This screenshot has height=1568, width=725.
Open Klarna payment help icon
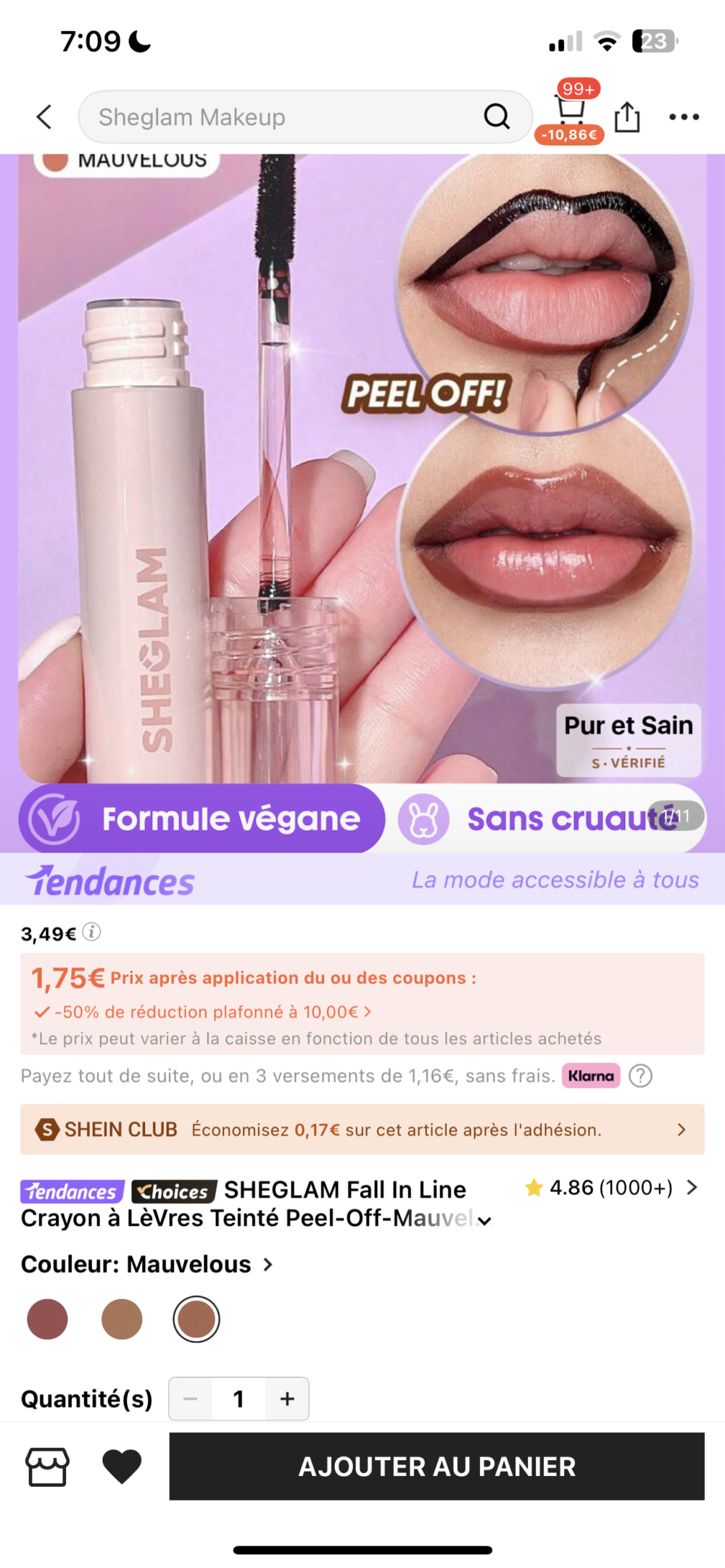pyautogui.click(x=640, y=1076)
